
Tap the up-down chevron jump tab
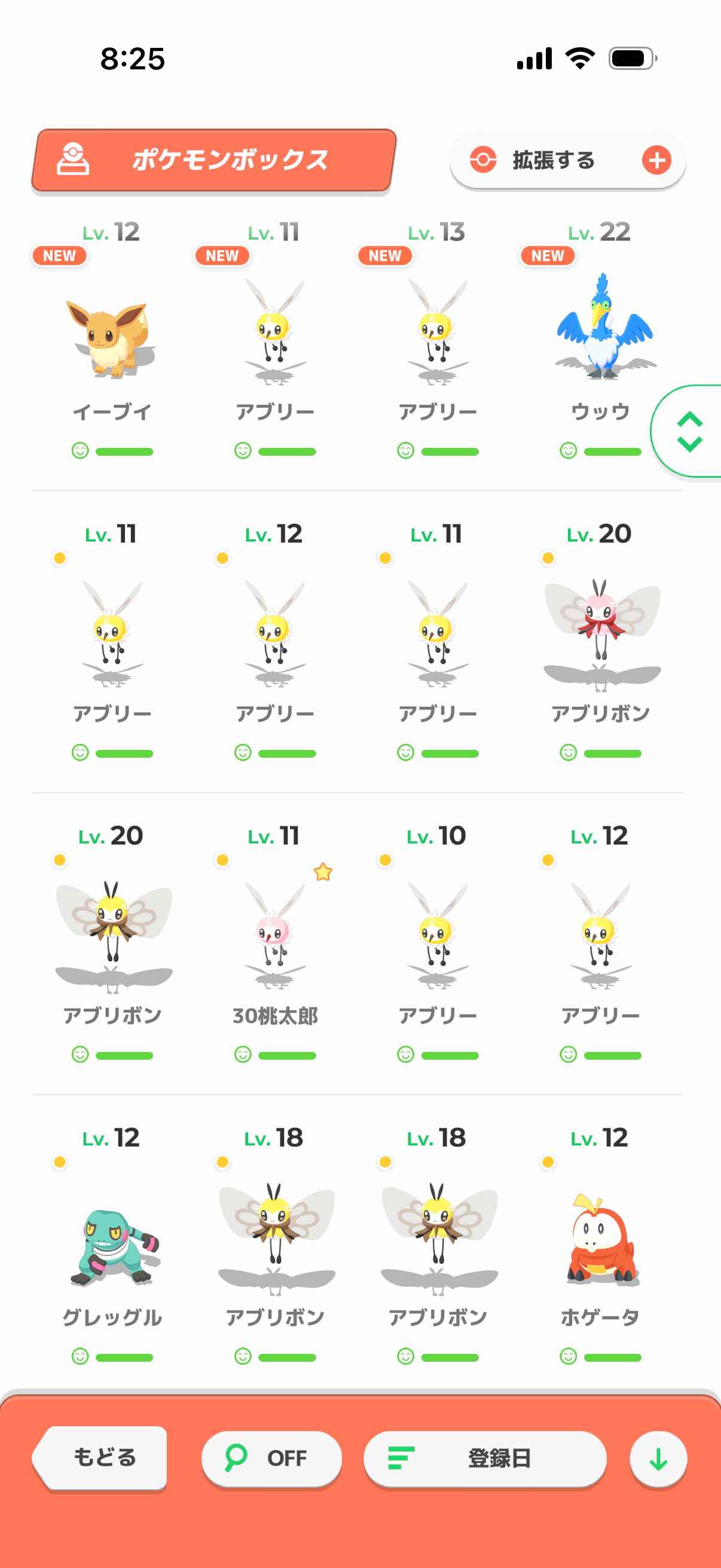coord(689,432)
